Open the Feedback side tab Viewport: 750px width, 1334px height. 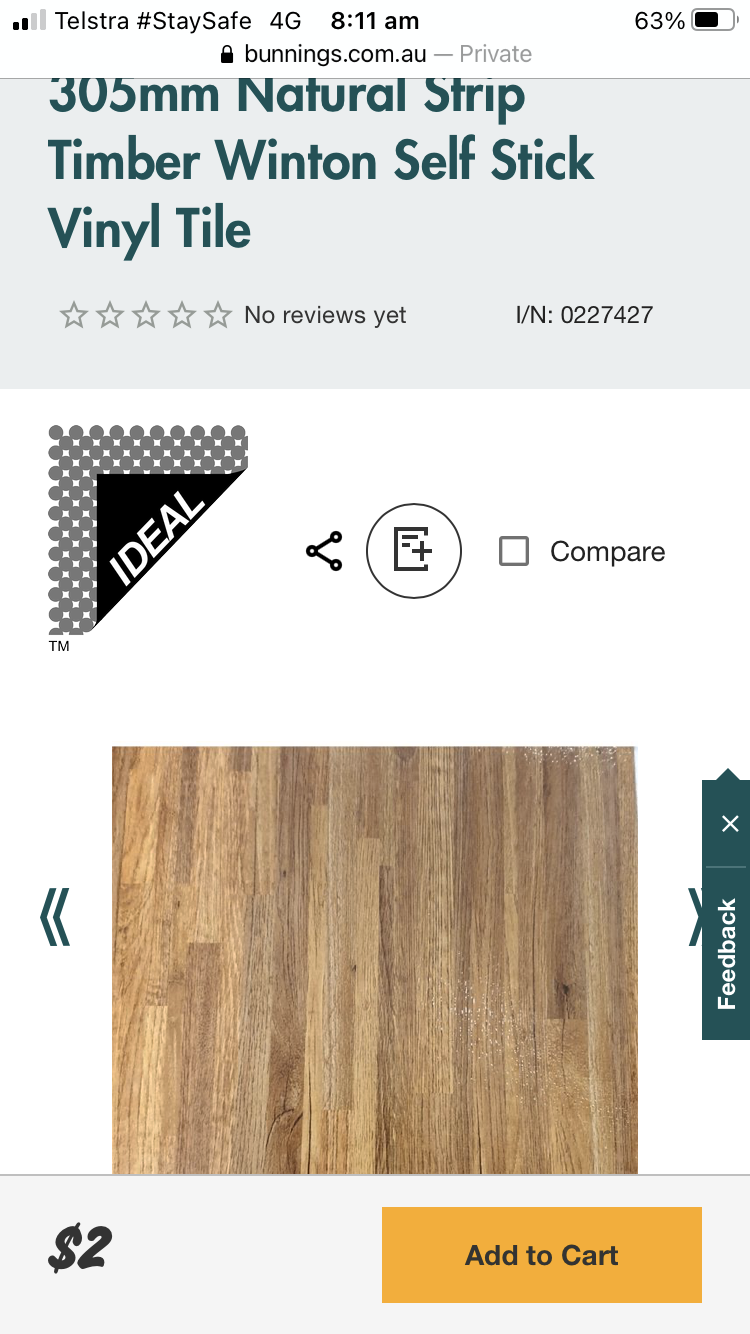(726, 953)
